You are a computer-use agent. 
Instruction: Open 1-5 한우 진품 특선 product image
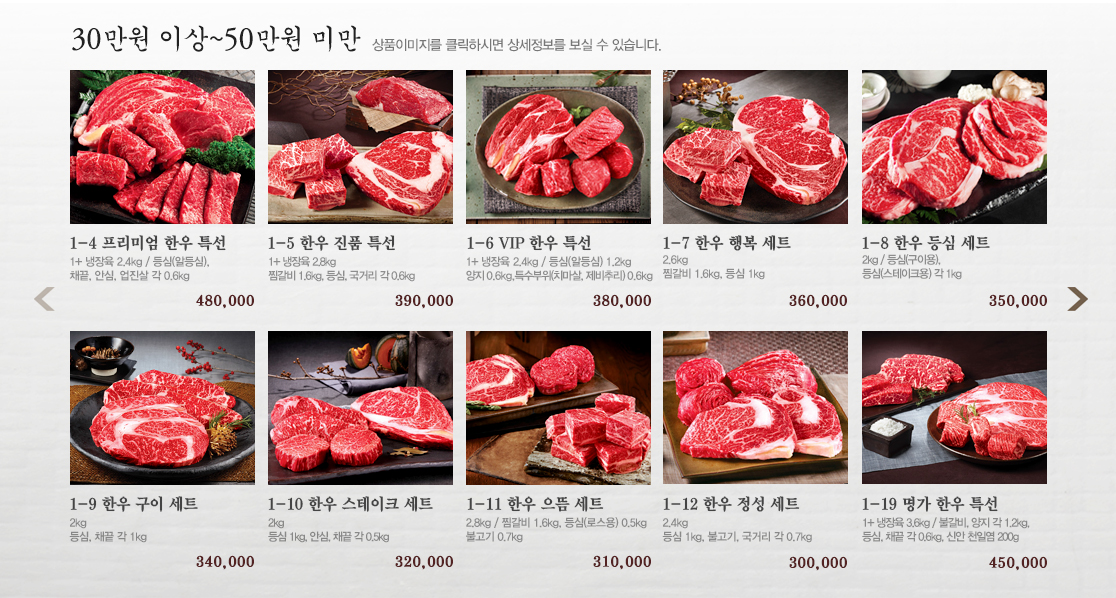[360, 147]
